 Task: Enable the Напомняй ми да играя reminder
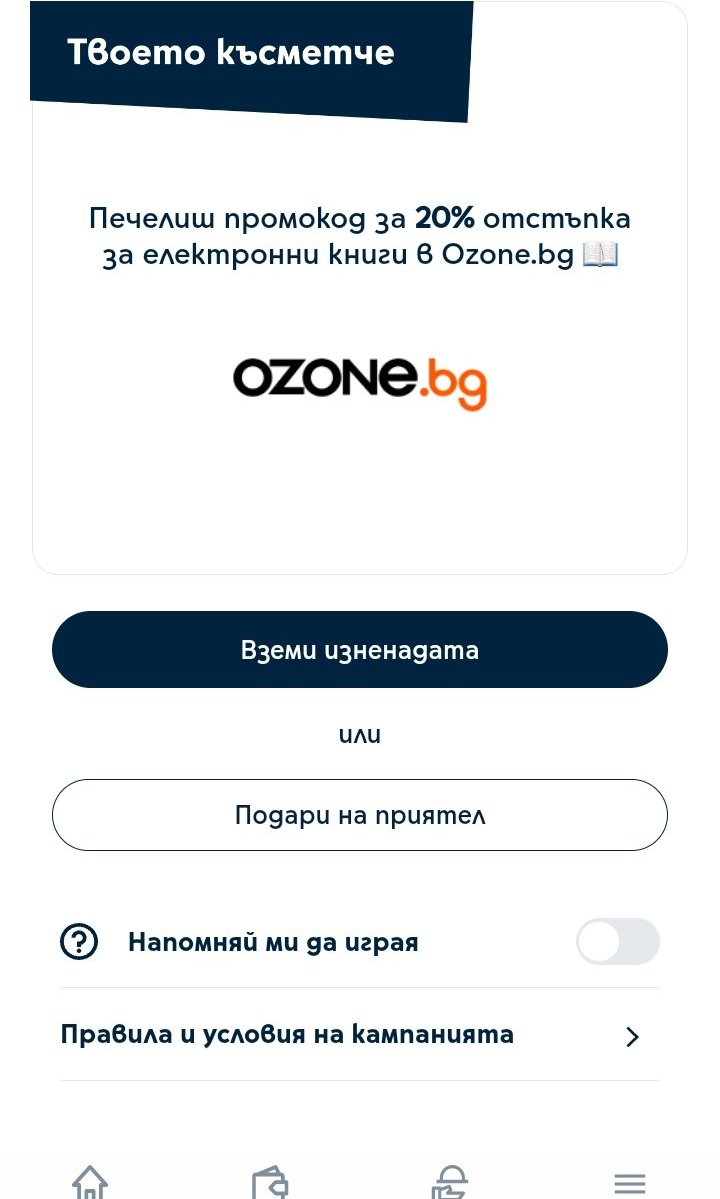[x=617, y=942]
